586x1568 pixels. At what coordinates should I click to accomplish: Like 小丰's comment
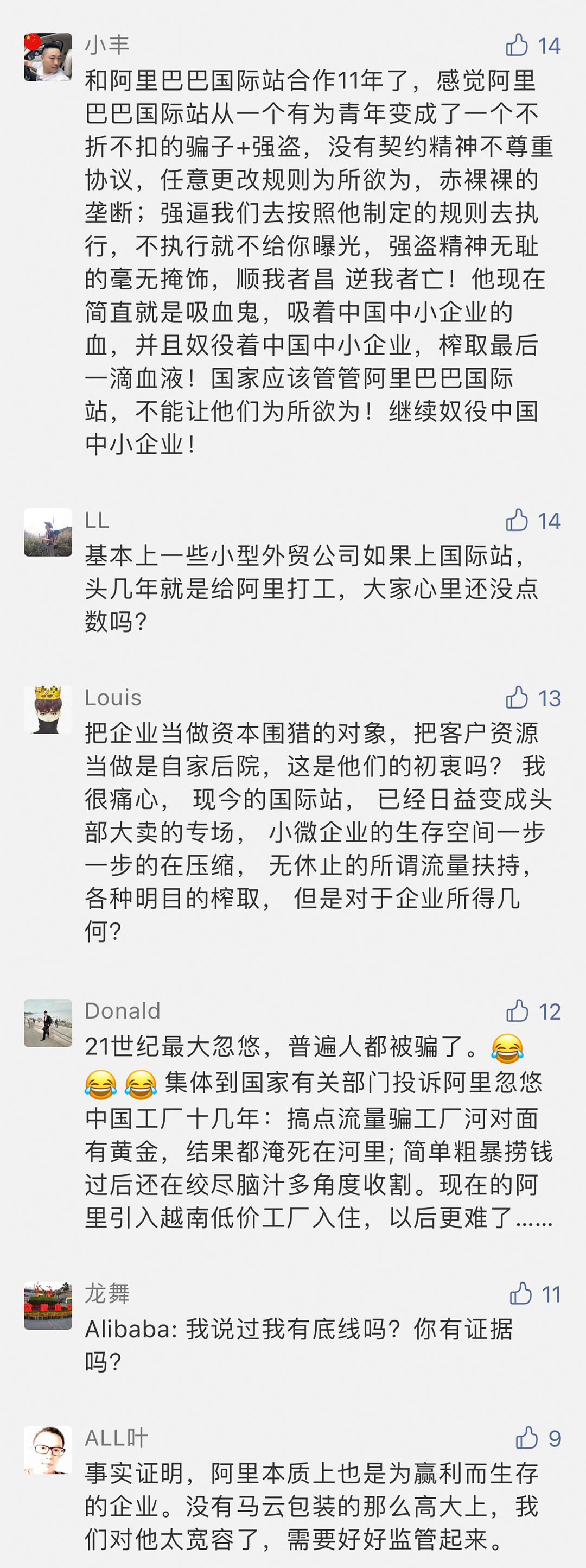(517, 46)
